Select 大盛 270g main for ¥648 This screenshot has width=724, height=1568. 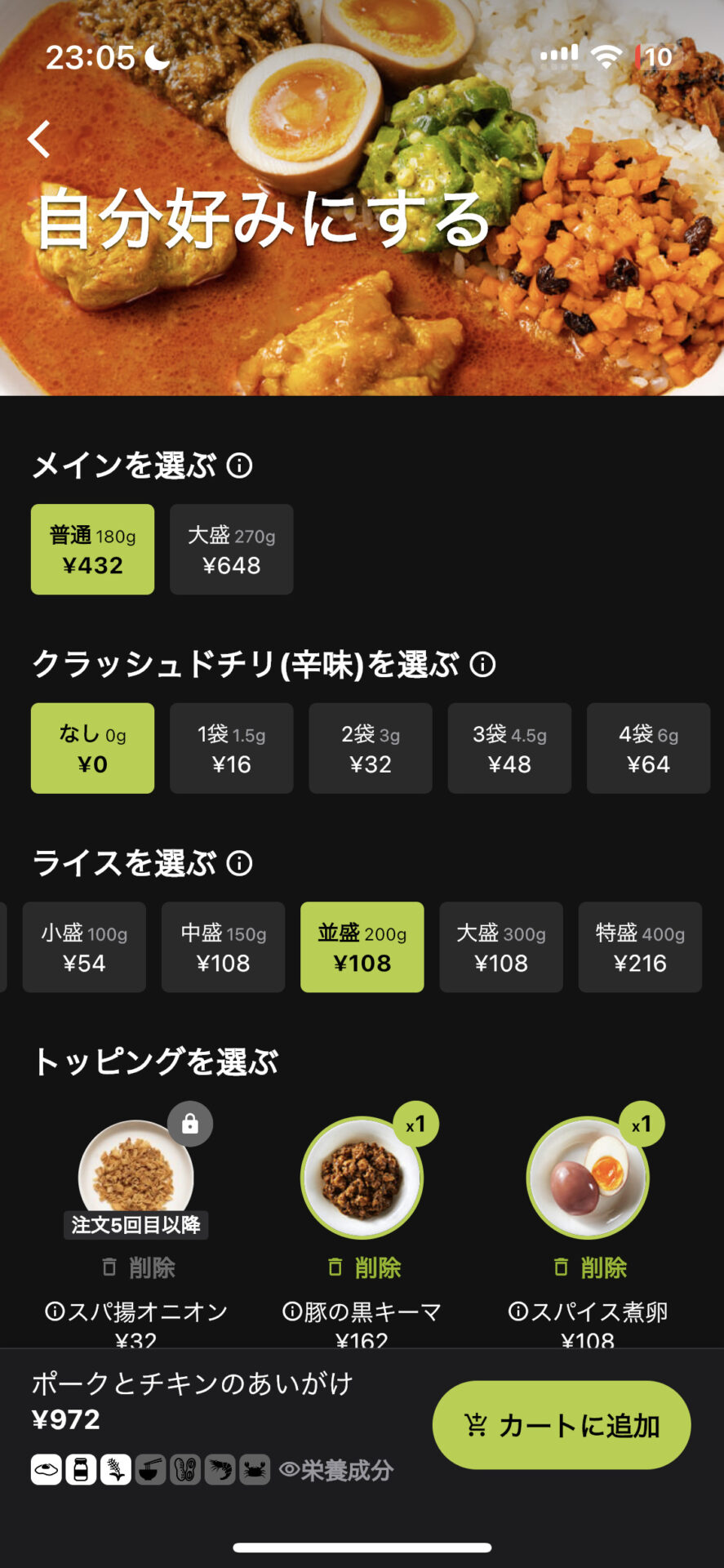(231, 550)
